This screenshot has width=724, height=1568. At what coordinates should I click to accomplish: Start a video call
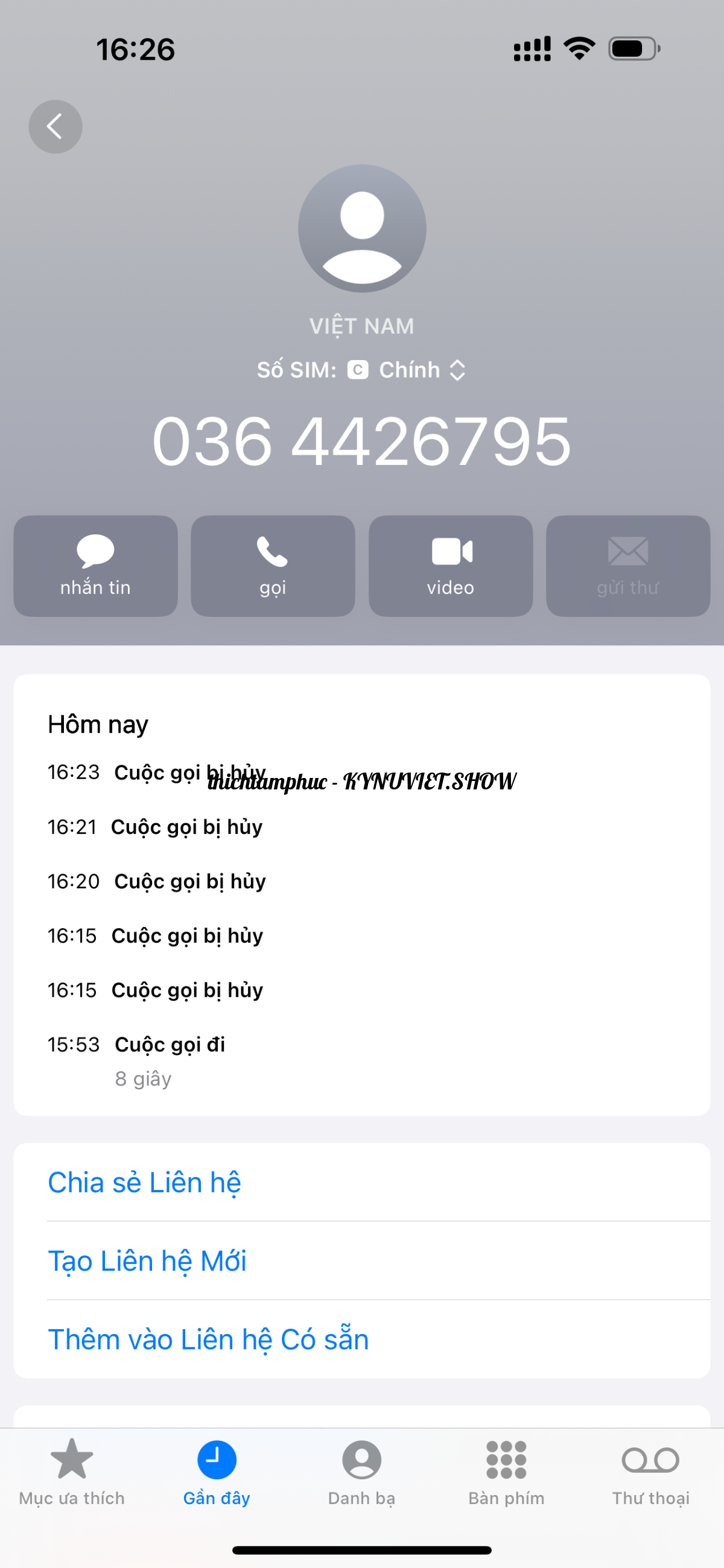(x=451, y=566)
